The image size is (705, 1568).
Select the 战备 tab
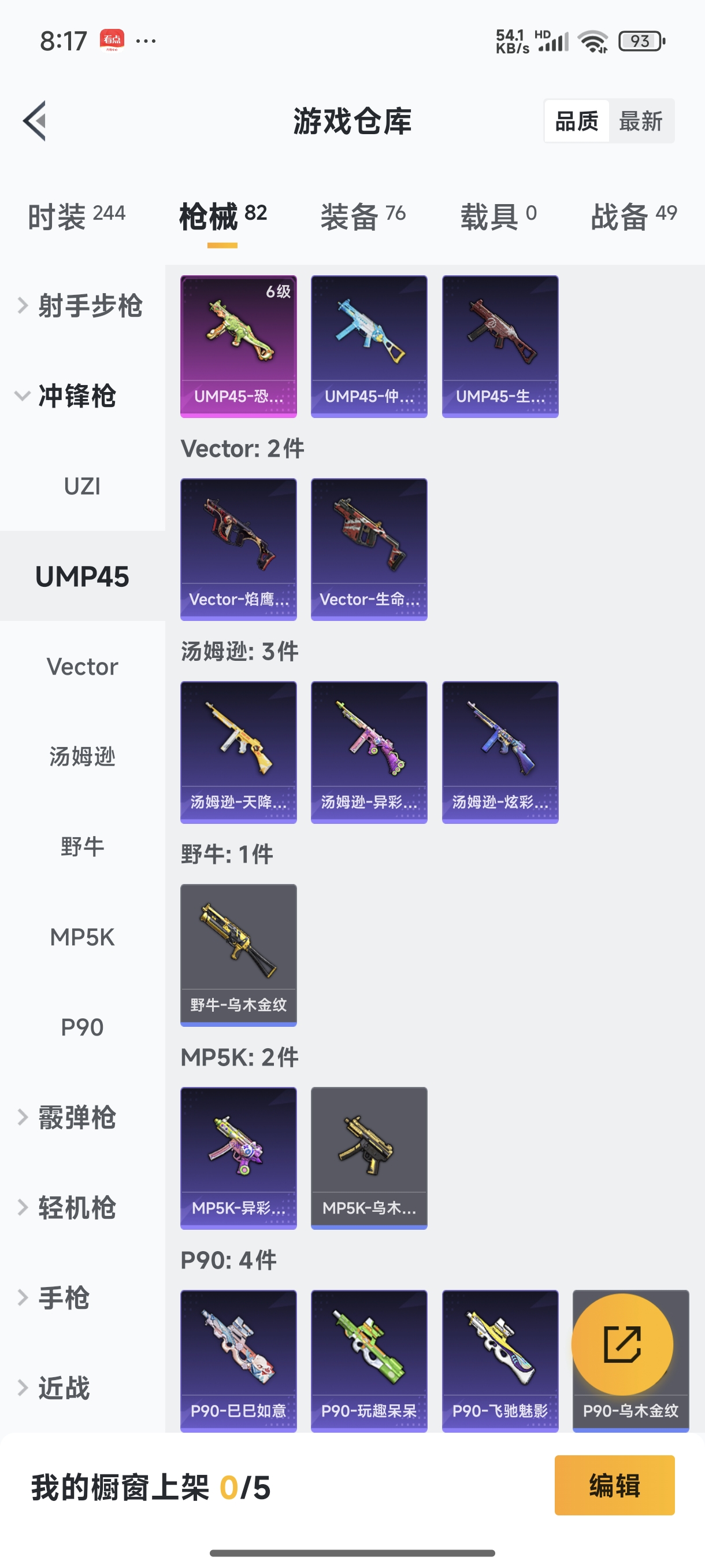tap(633, 216)
